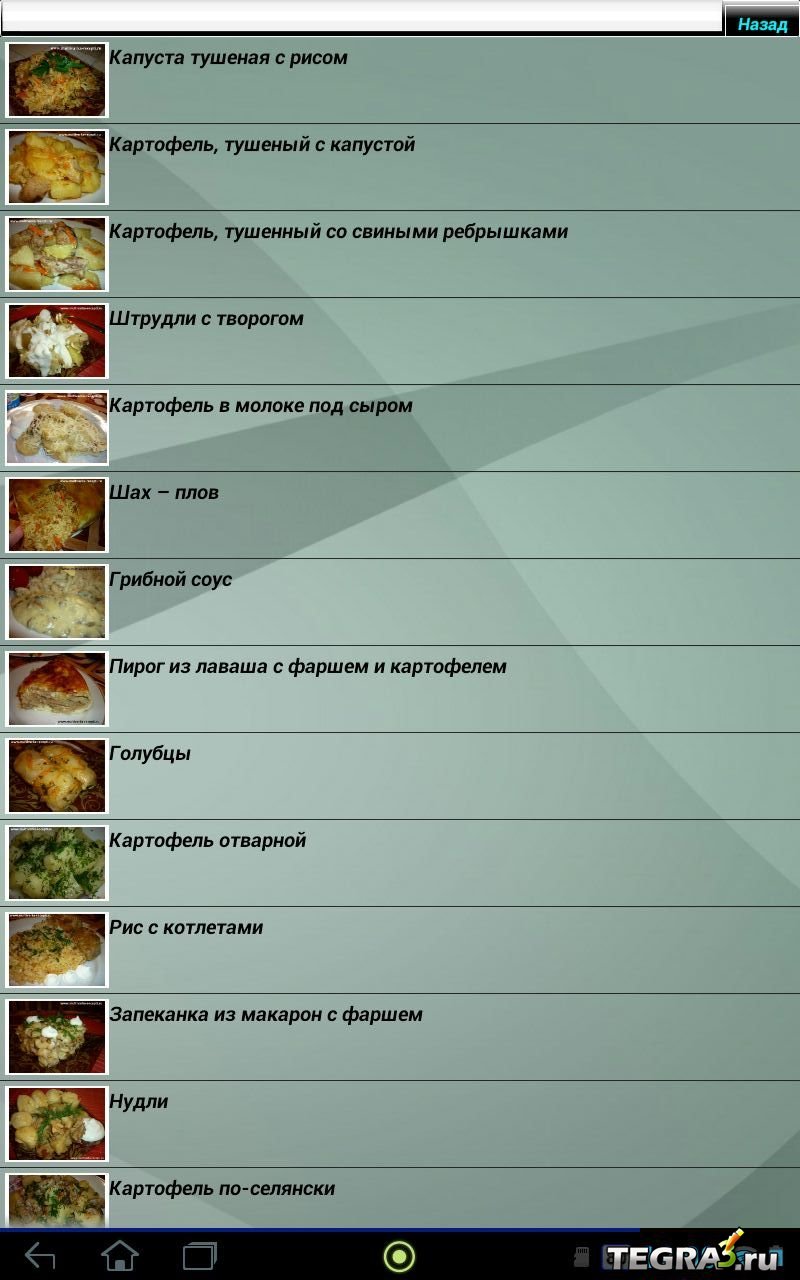Tap the search input field at top
800x1280 pixels.
tap(360, 17)
